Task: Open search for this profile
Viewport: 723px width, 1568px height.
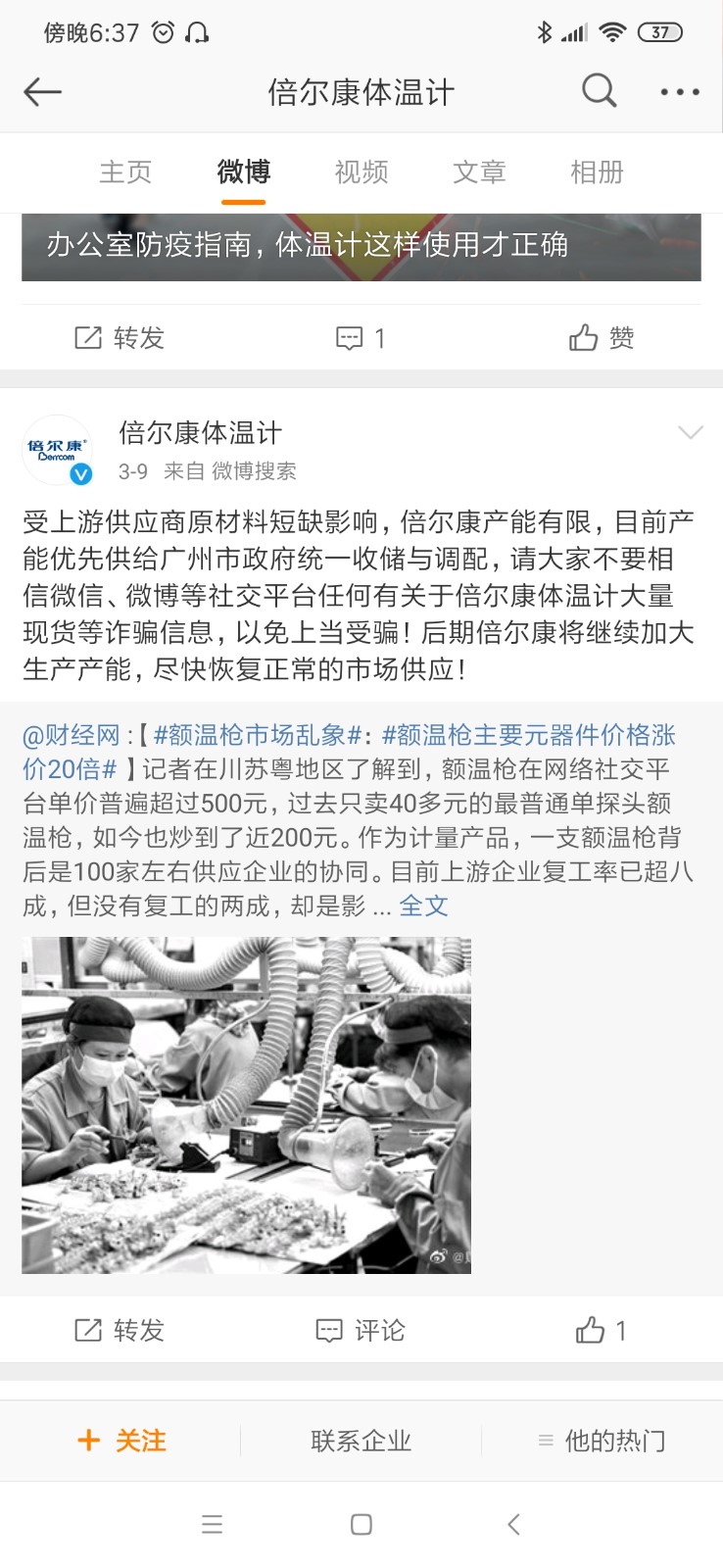Action: (599, 91)
